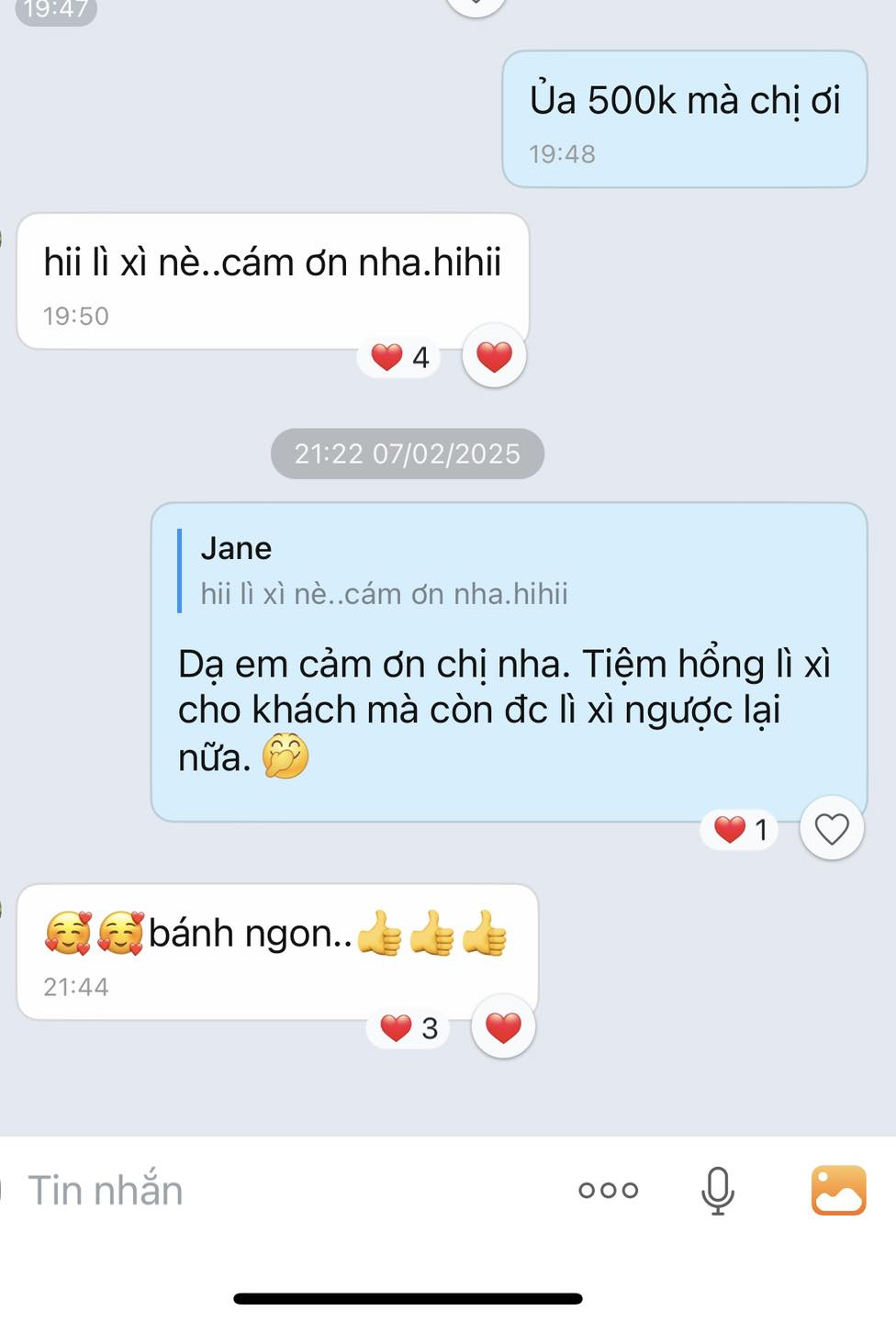Record a voice message with the microphone
Viewport: 896px width, 1322px height.
(718, 1190)
